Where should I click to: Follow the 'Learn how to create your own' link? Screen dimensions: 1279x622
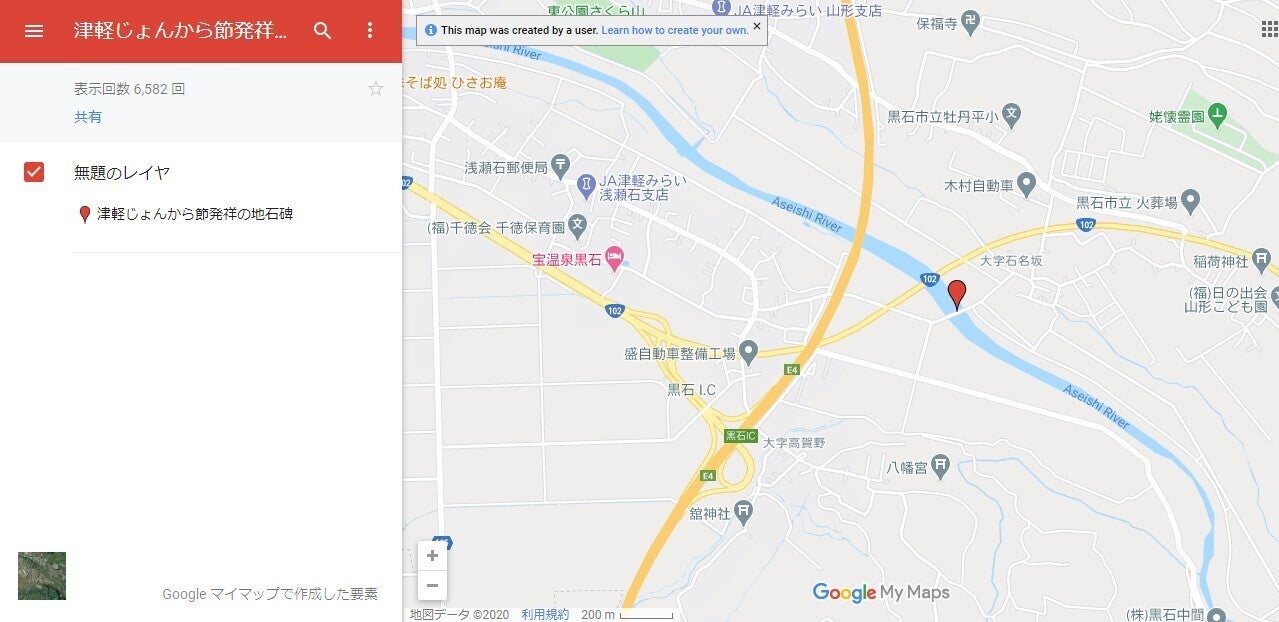[x=674, y=30]
